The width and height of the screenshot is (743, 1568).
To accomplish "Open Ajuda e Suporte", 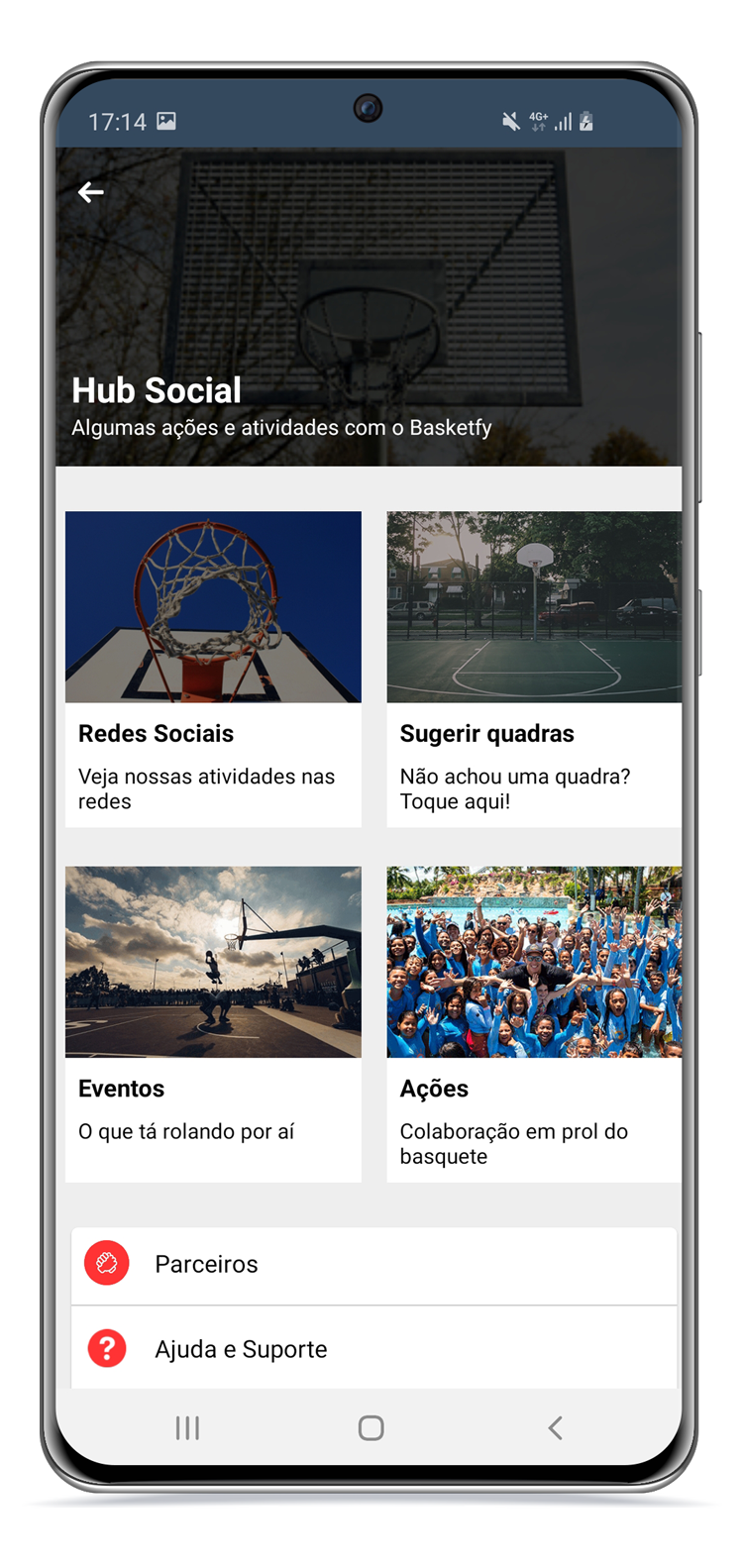I will click(373, 1349).
